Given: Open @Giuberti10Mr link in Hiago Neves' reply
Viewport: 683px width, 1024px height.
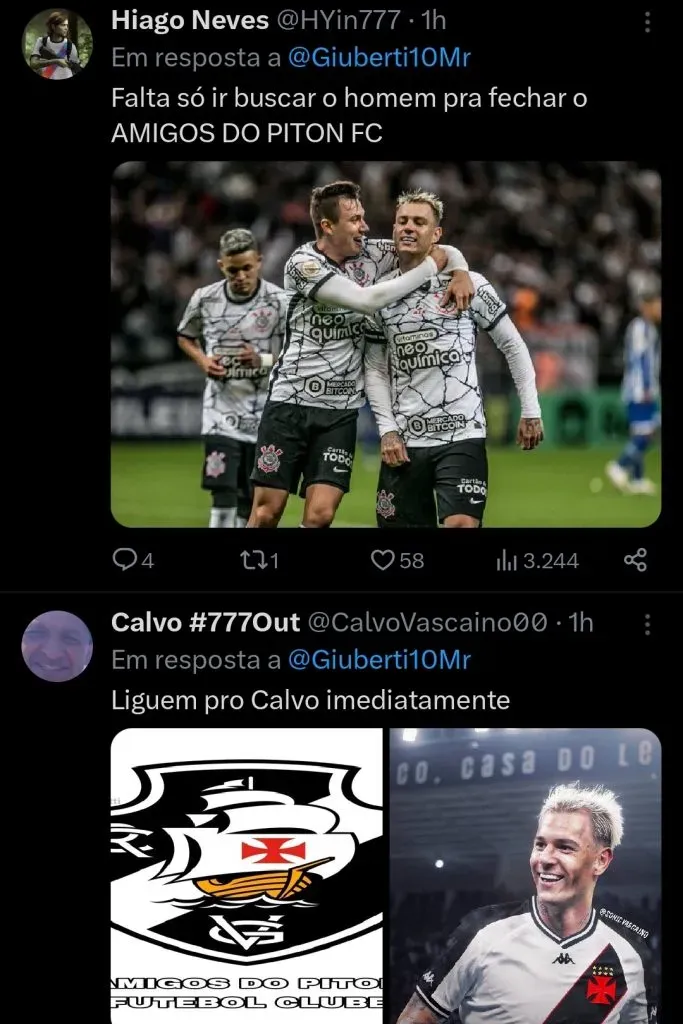Looking at the screenshot, I should pos(379,58).
